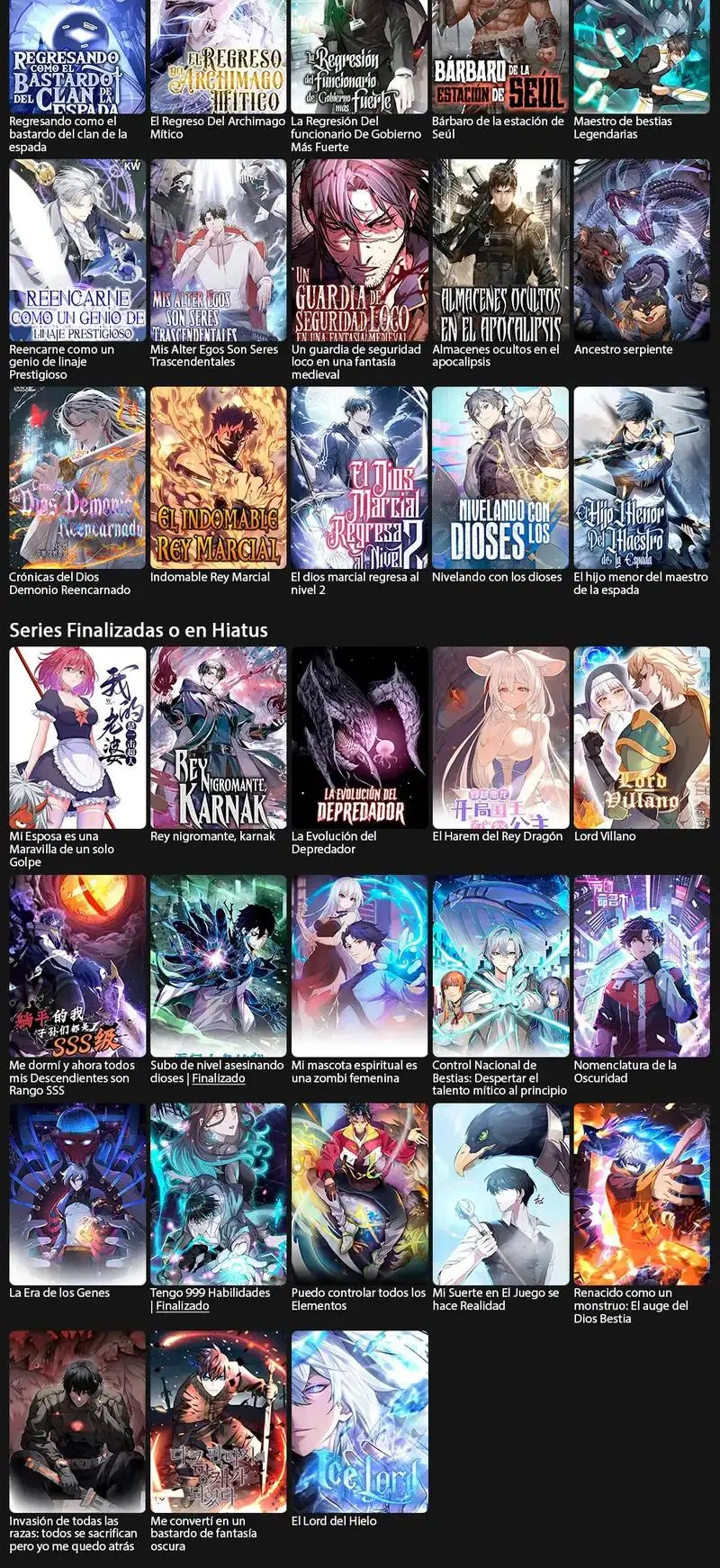720x1568 pixels.
Task: Open 'Puedo controlar todos los Elementos'
Action: 359,1194
